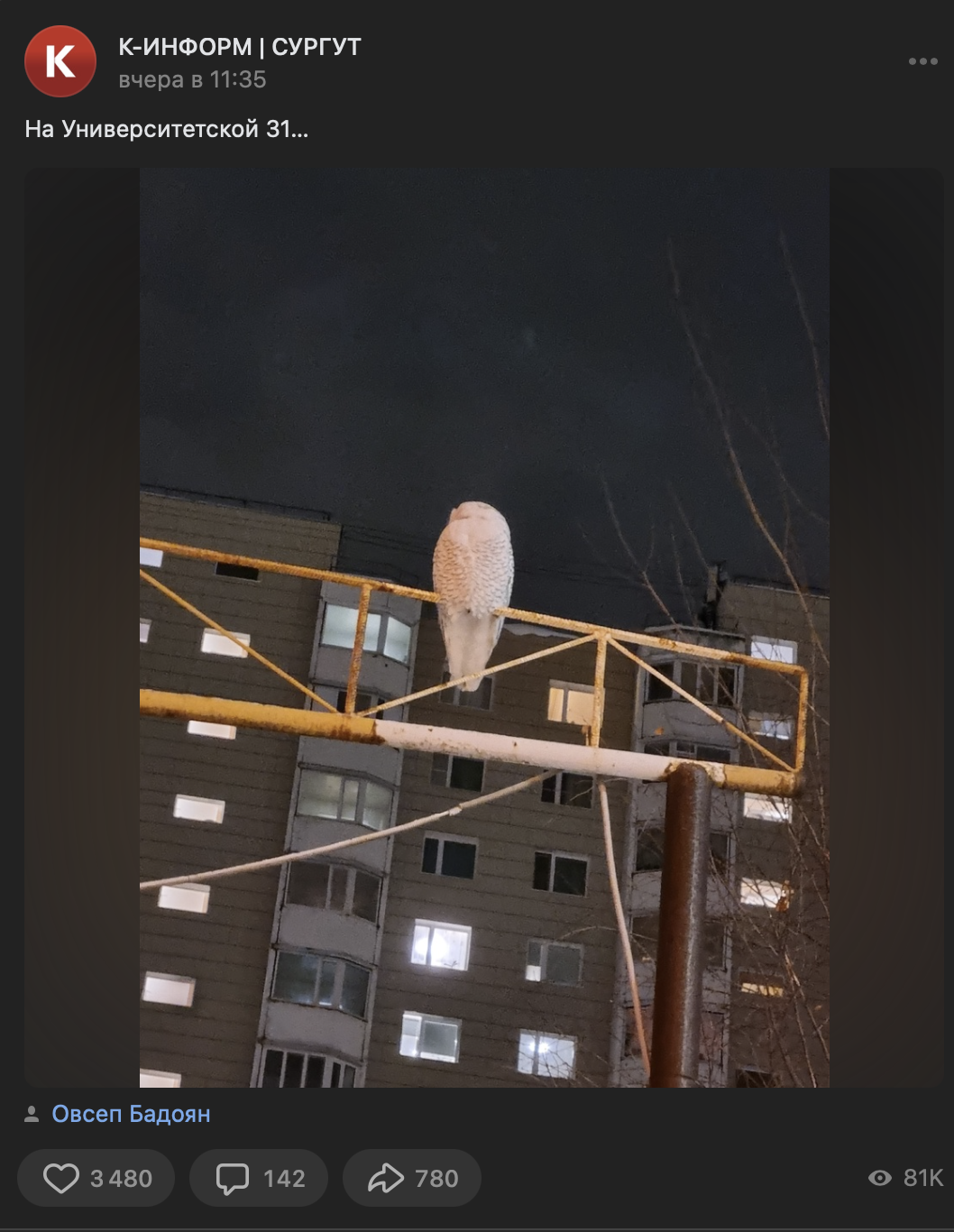This screenshot has height=1232, width=954.
Task: Open the 142 comments
Action: [259, 1178]
